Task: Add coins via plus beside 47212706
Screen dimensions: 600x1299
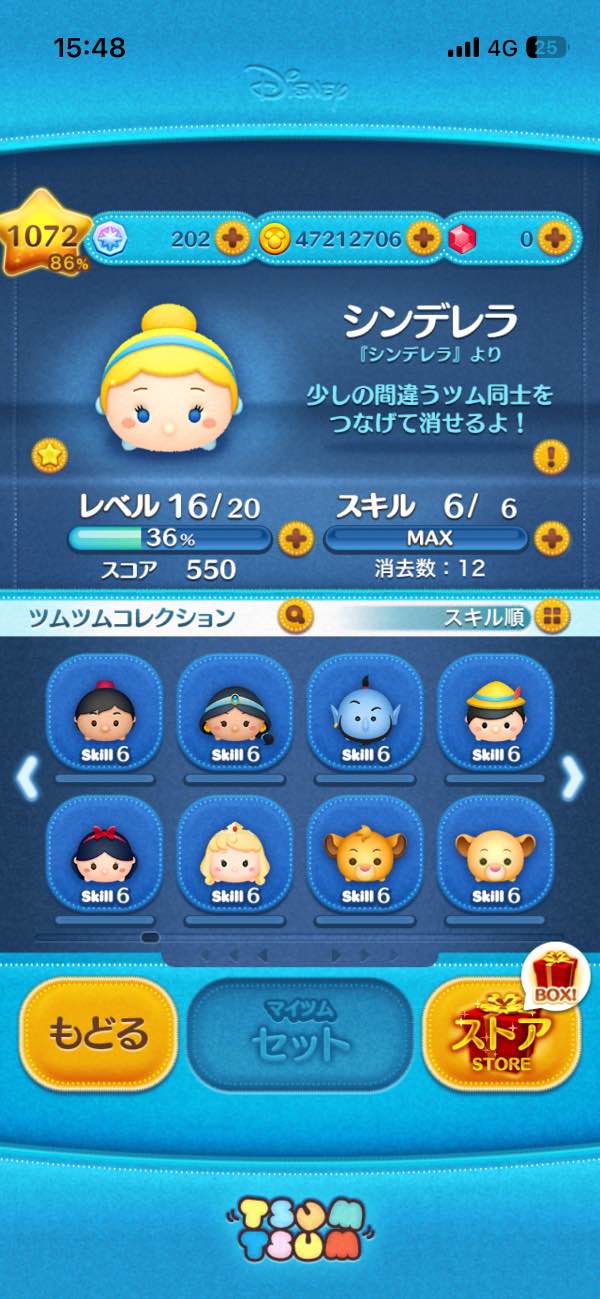Action: click(x=422, y=239)
